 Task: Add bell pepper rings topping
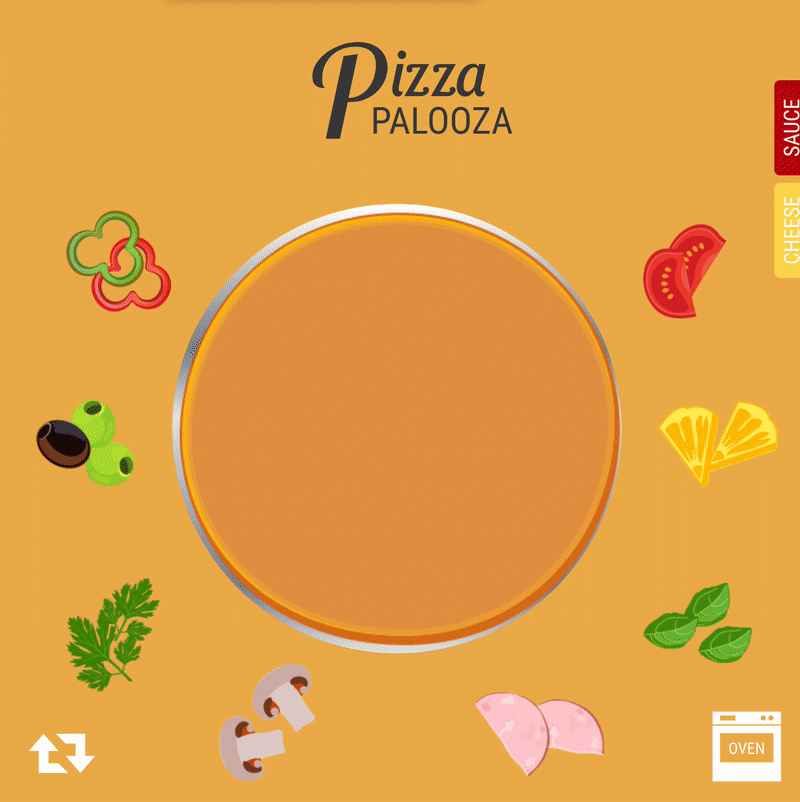pos(118,261)
